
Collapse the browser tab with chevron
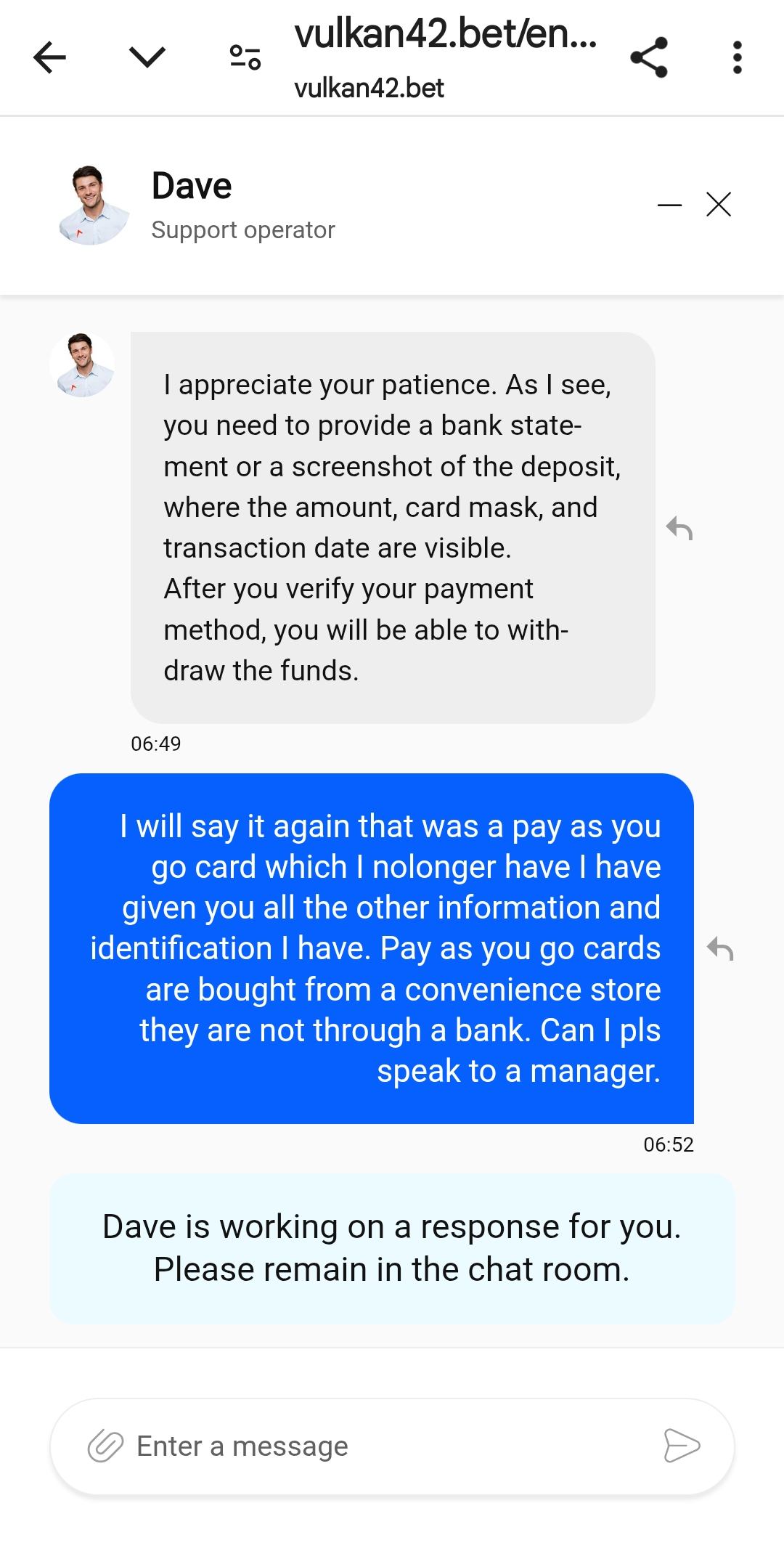click(147, 57)
